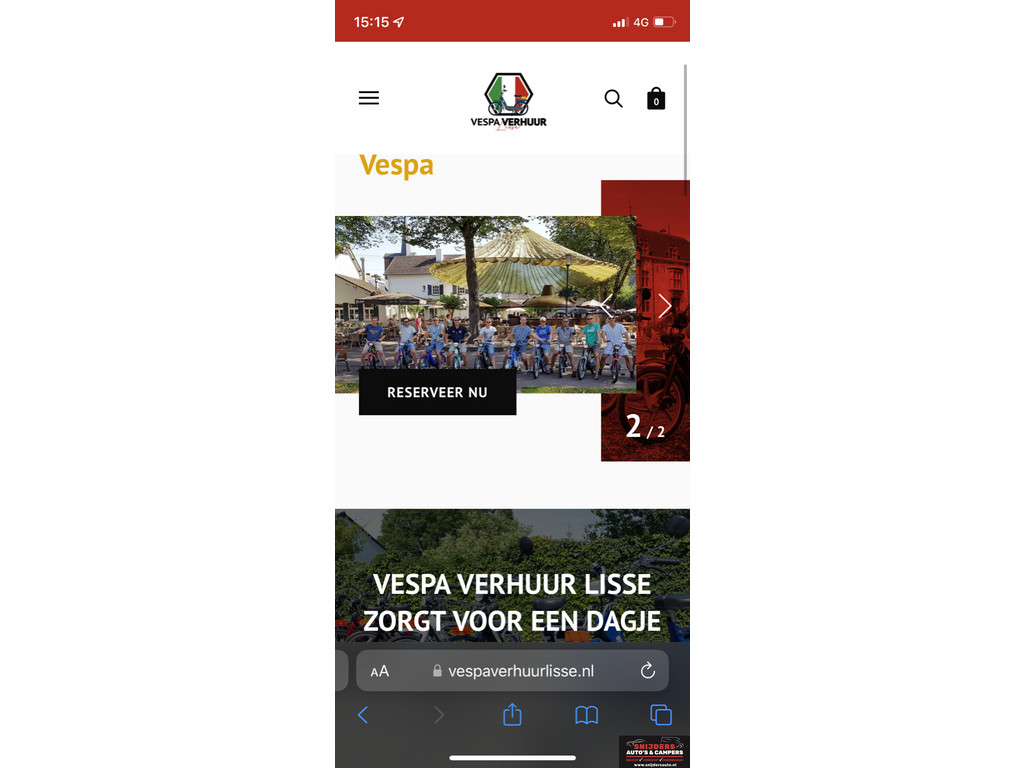Go back in Safari
1024x768 pixels.
[x=363, y=715]
